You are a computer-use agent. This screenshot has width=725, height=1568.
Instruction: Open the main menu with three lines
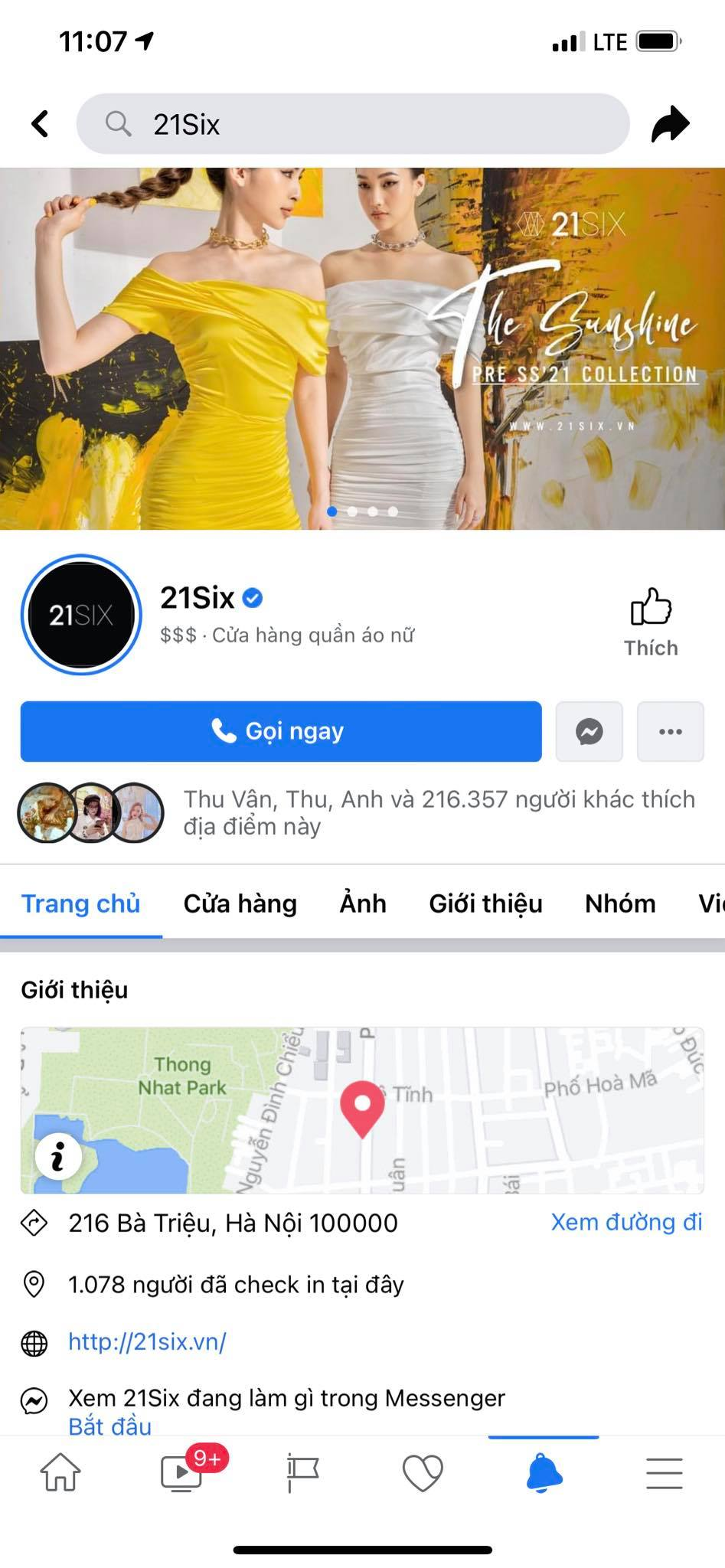pos(664,1472)
